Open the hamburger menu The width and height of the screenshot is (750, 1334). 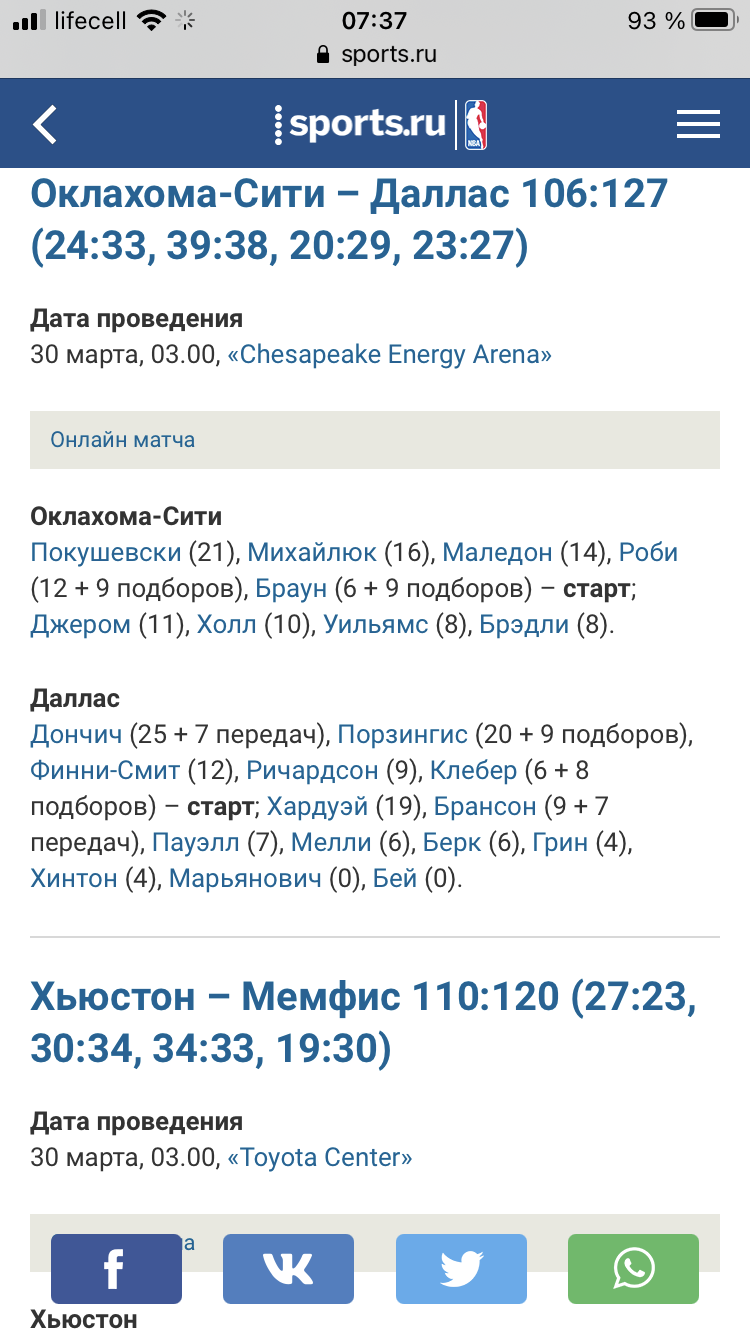[698, 124]
